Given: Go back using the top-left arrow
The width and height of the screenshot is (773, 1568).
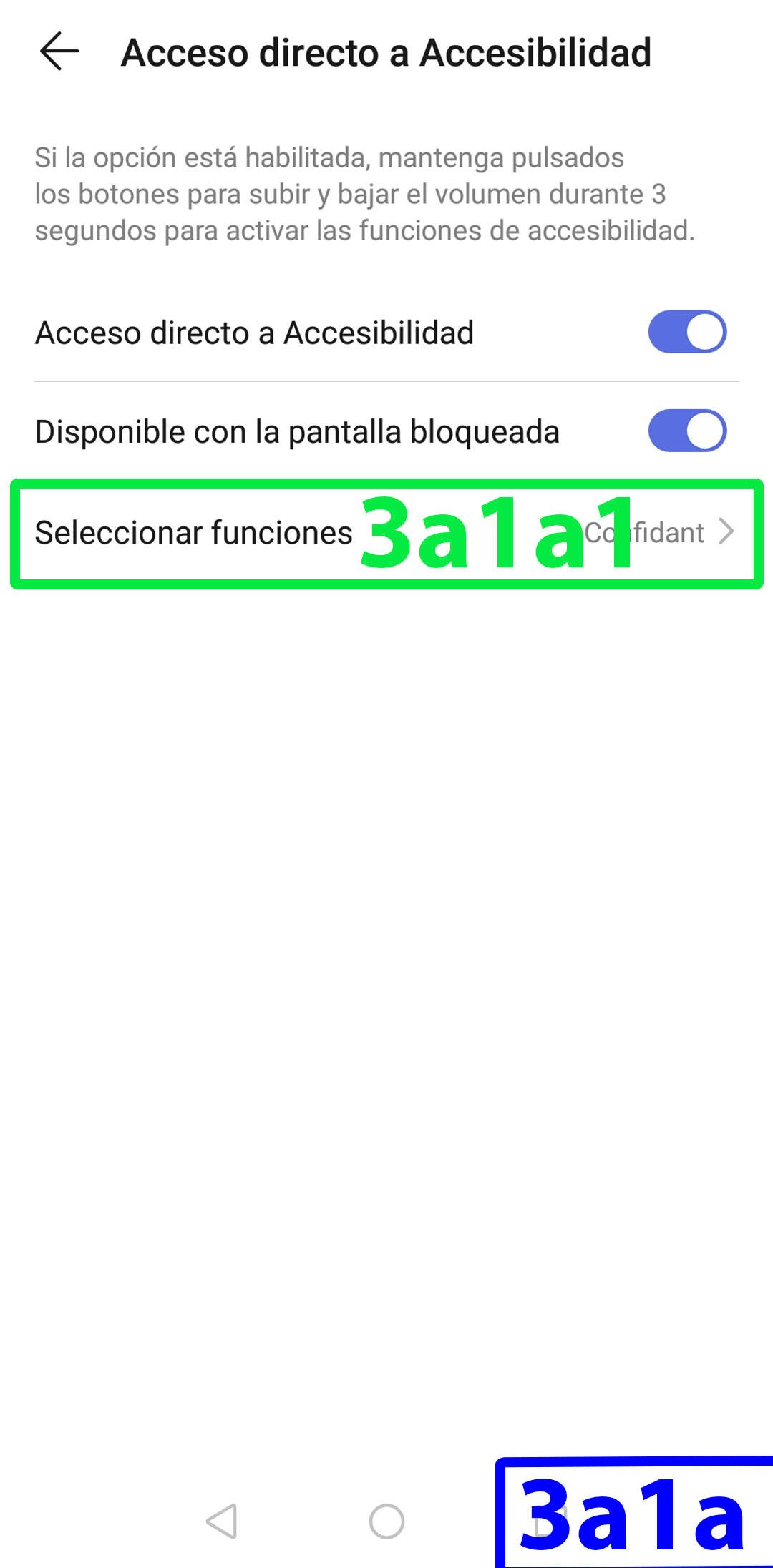Looking at the screenshot, I should [59, 52].
